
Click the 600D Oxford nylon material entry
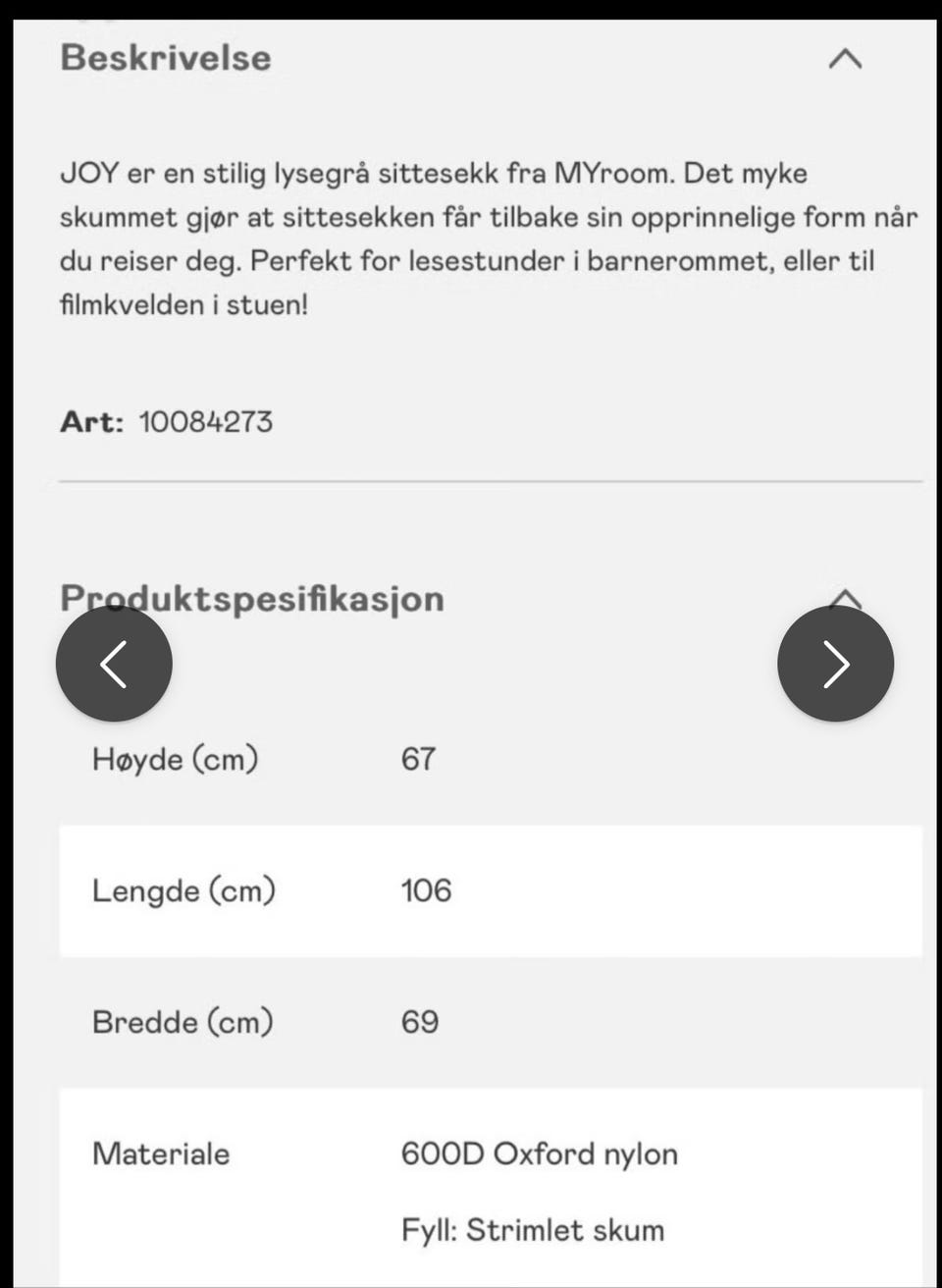[539, 1154]
